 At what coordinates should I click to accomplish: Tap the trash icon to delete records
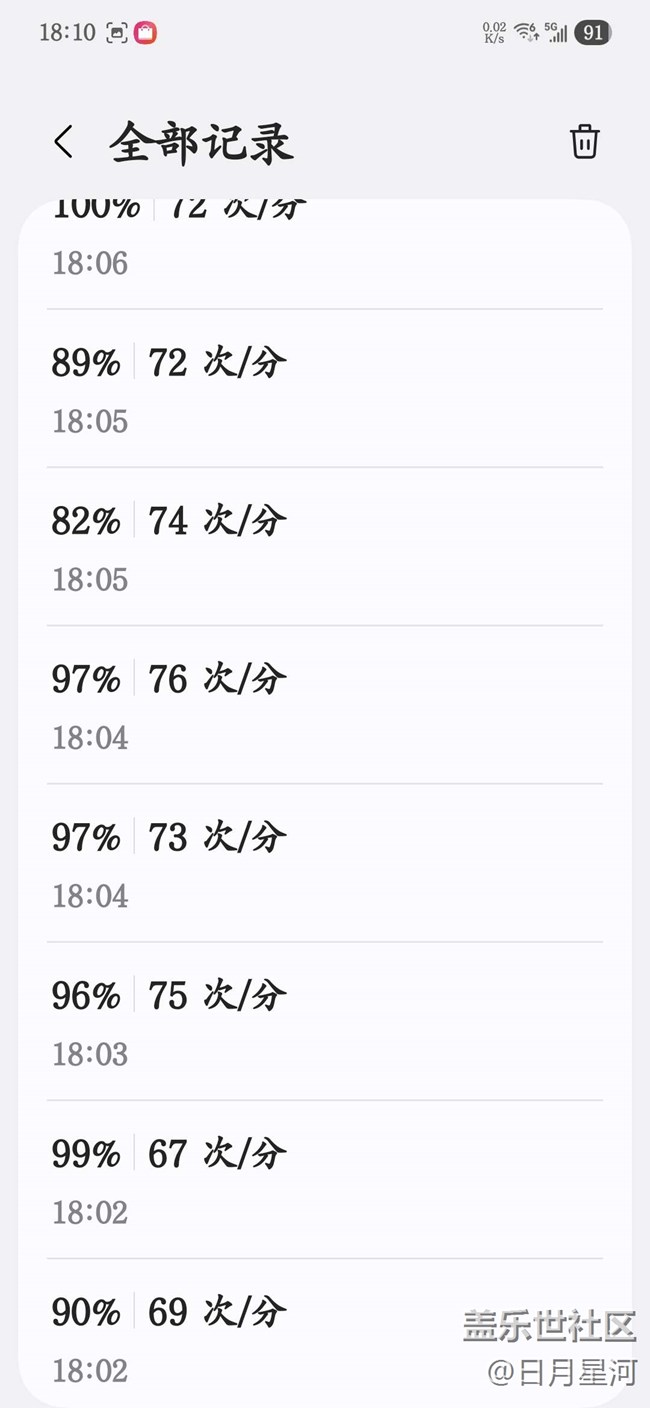click(584, 142)
